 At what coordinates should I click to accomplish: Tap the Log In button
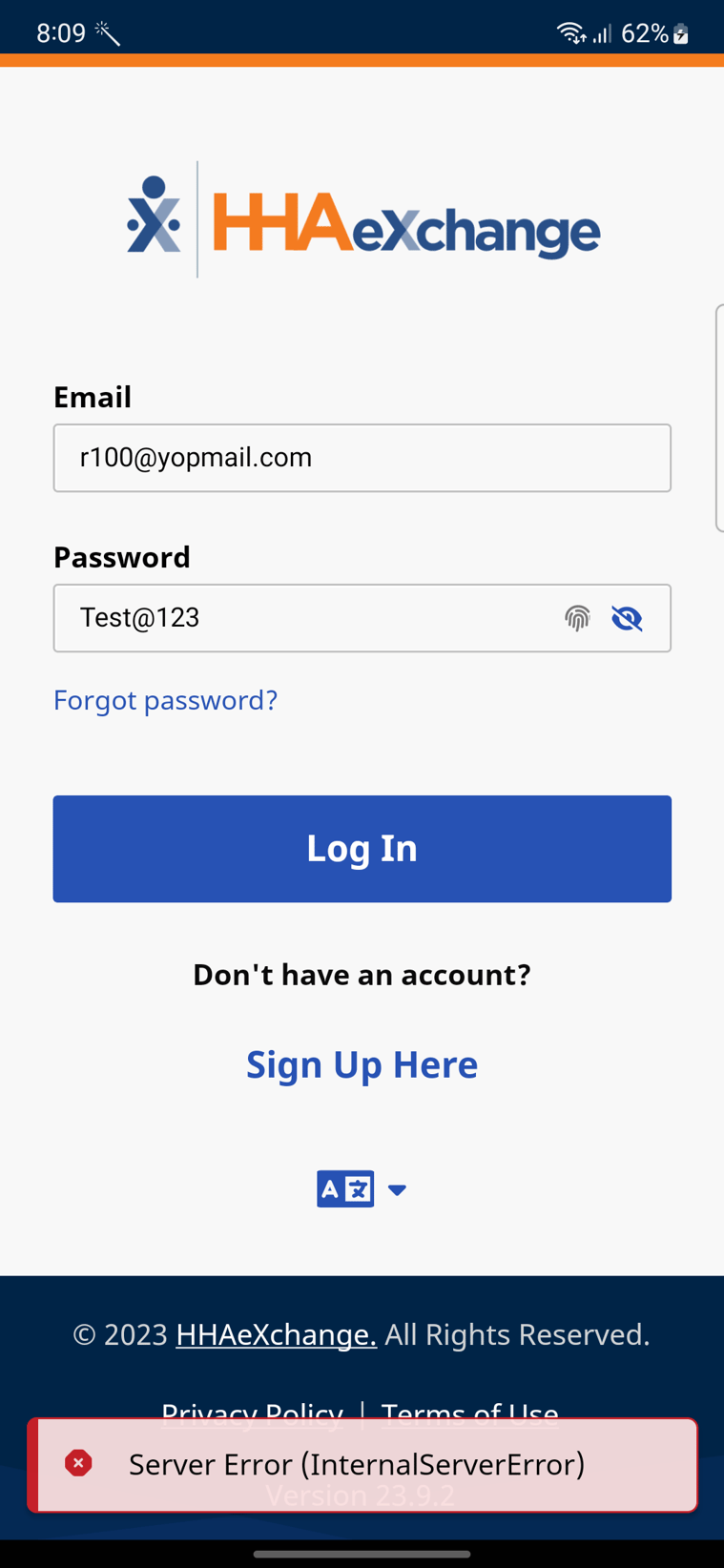[362, 848]
